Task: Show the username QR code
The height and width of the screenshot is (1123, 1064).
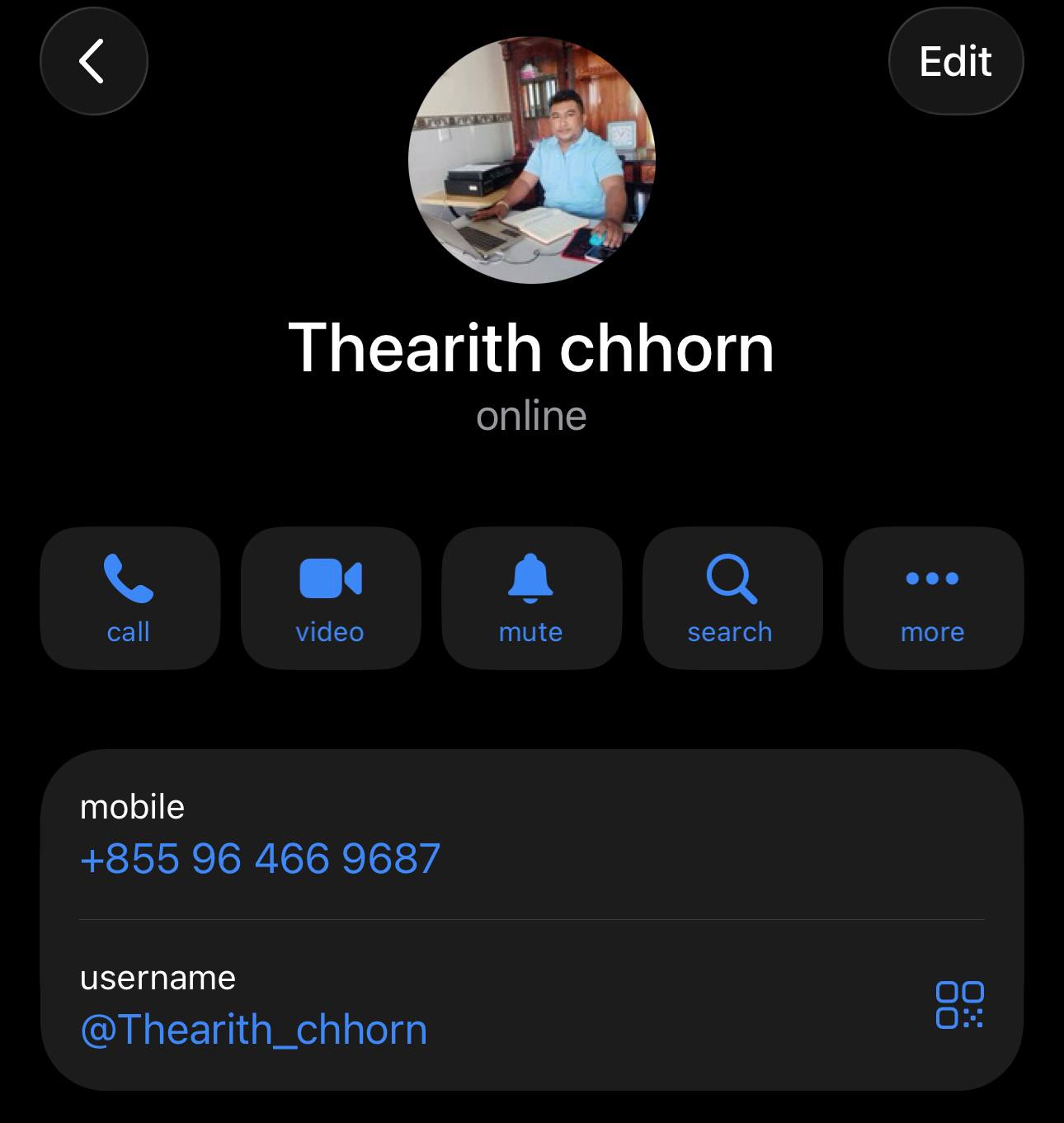Action: tap(959, 1004)
